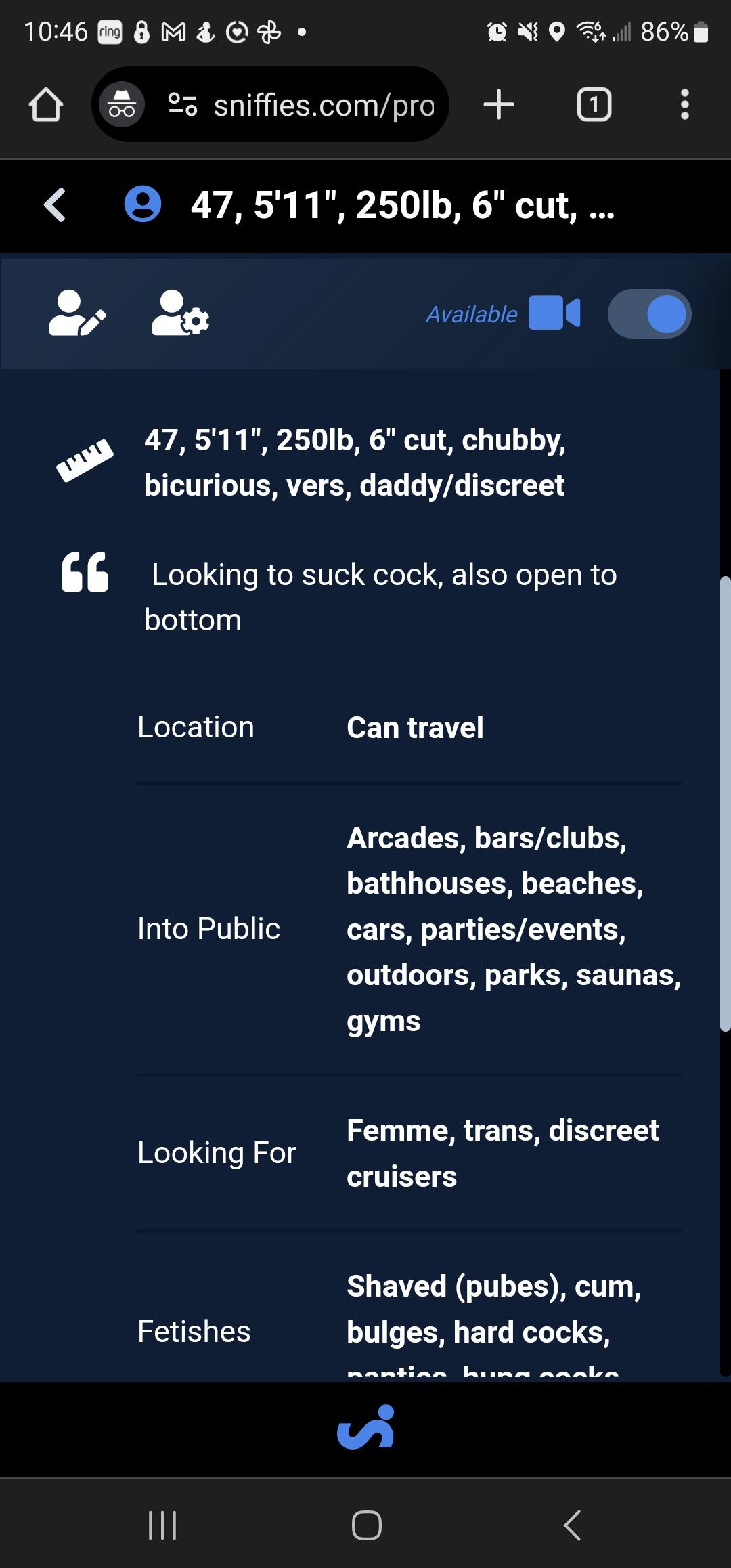Viewport: 731px width, 1568px height.
Task: View site information icon in address bar
Action: point(182,105)
